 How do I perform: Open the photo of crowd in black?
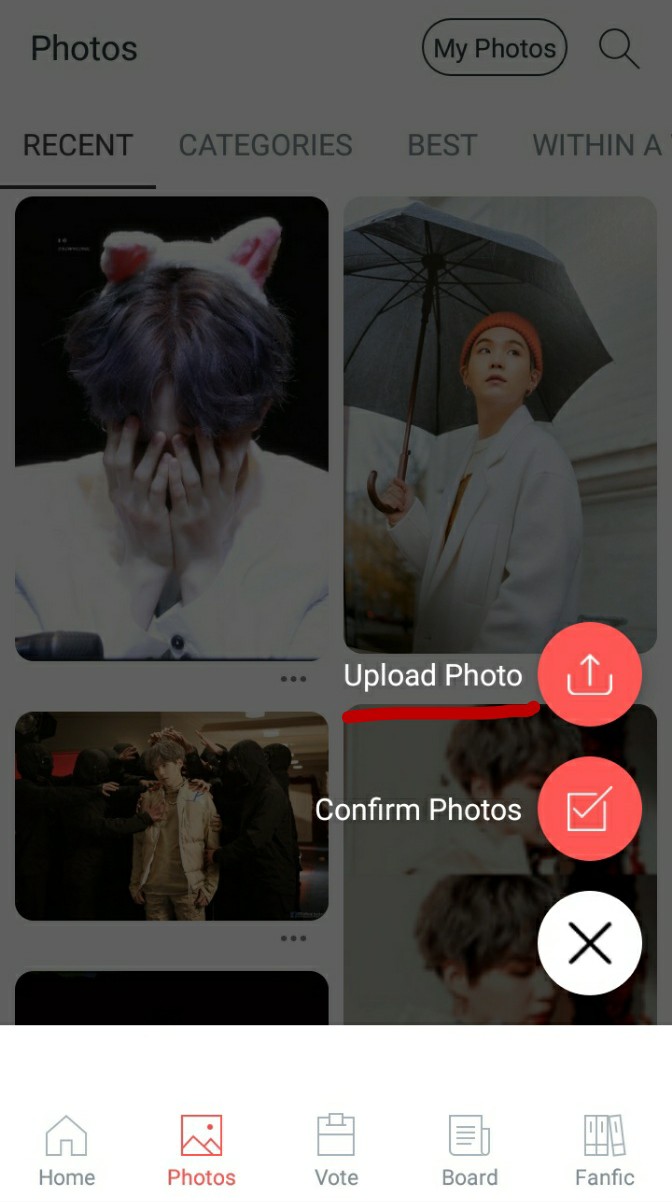click(172, 816)
